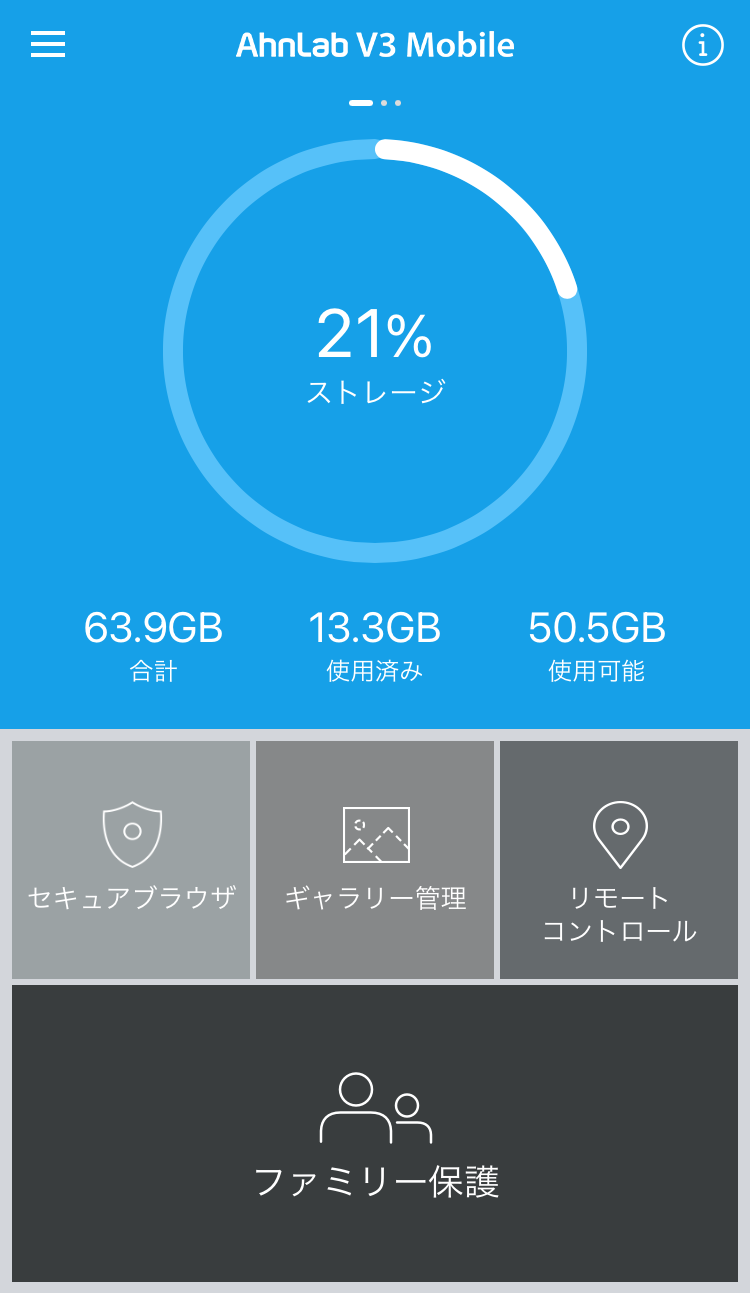Open the info icon
750x1293 pixels.
[x=703, y=45]
